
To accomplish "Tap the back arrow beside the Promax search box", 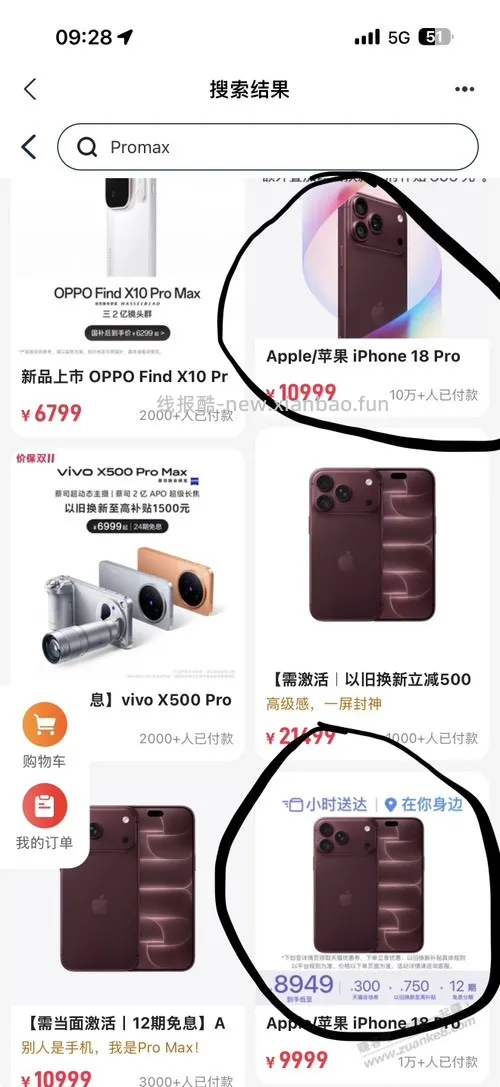I will [28, 147].
